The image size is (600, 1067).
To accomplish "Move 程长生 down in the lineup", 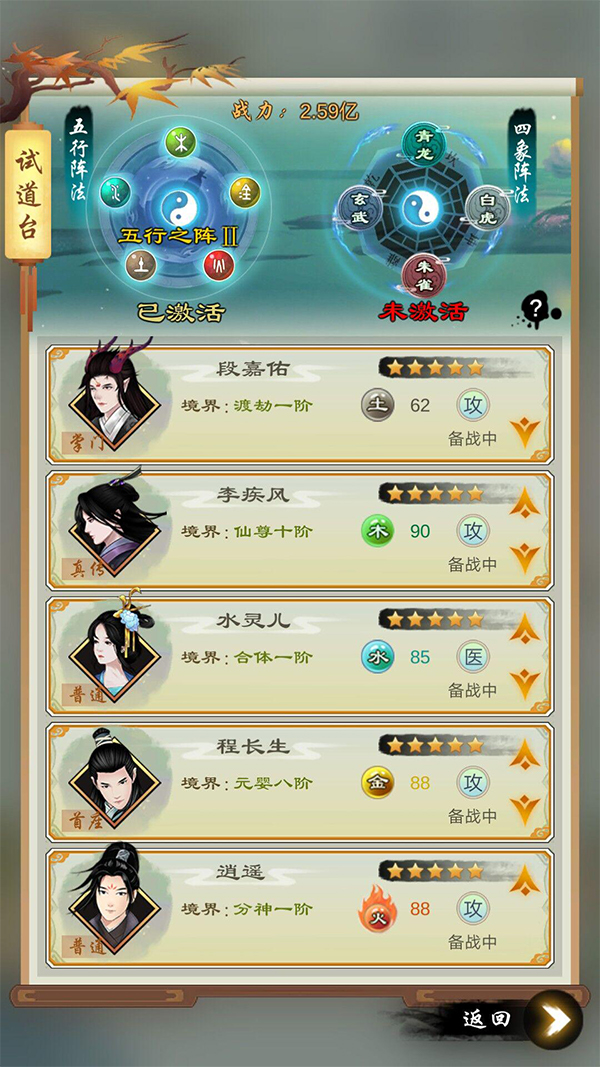I will [x=525, y=808].
